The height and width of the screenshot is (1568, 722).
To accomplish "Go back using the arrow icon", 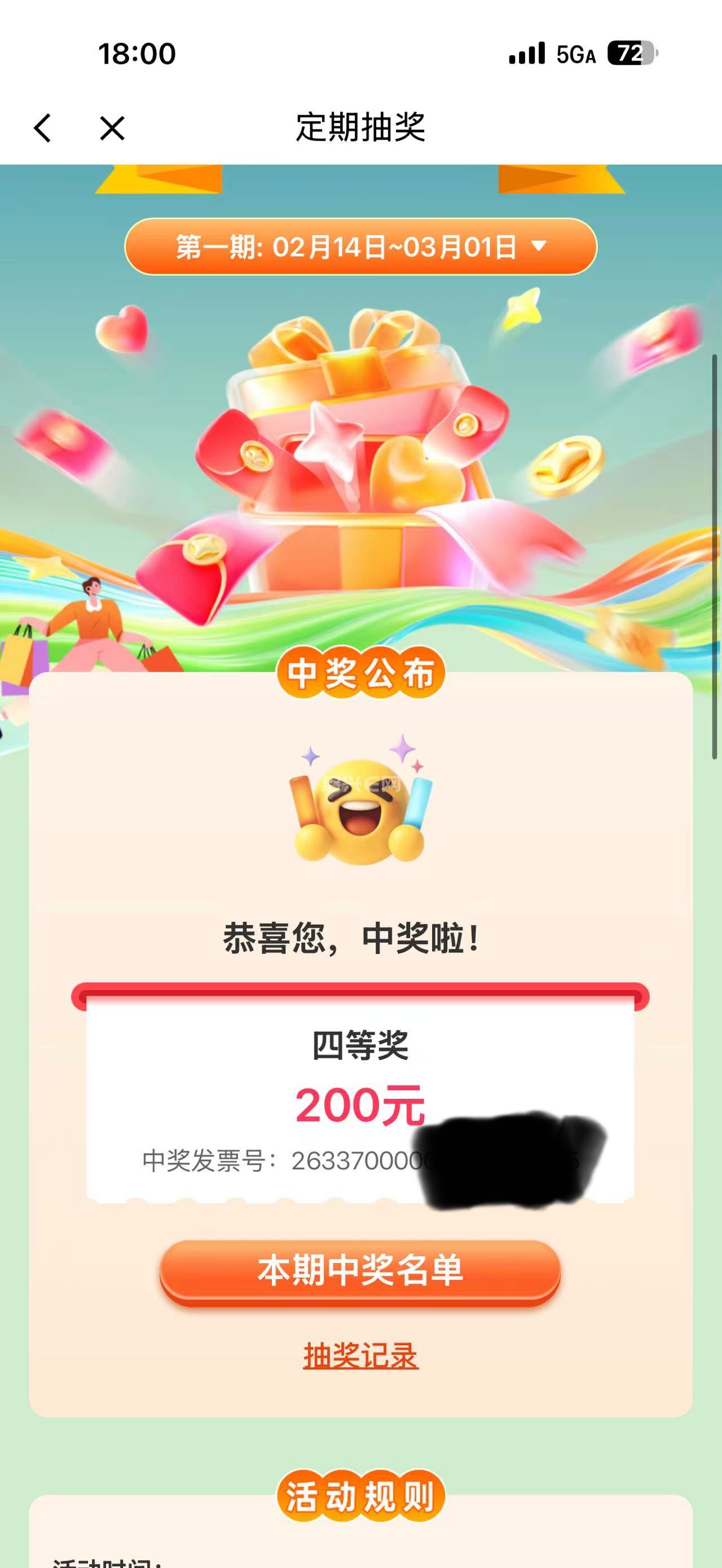I will click(x=43, y=128).
